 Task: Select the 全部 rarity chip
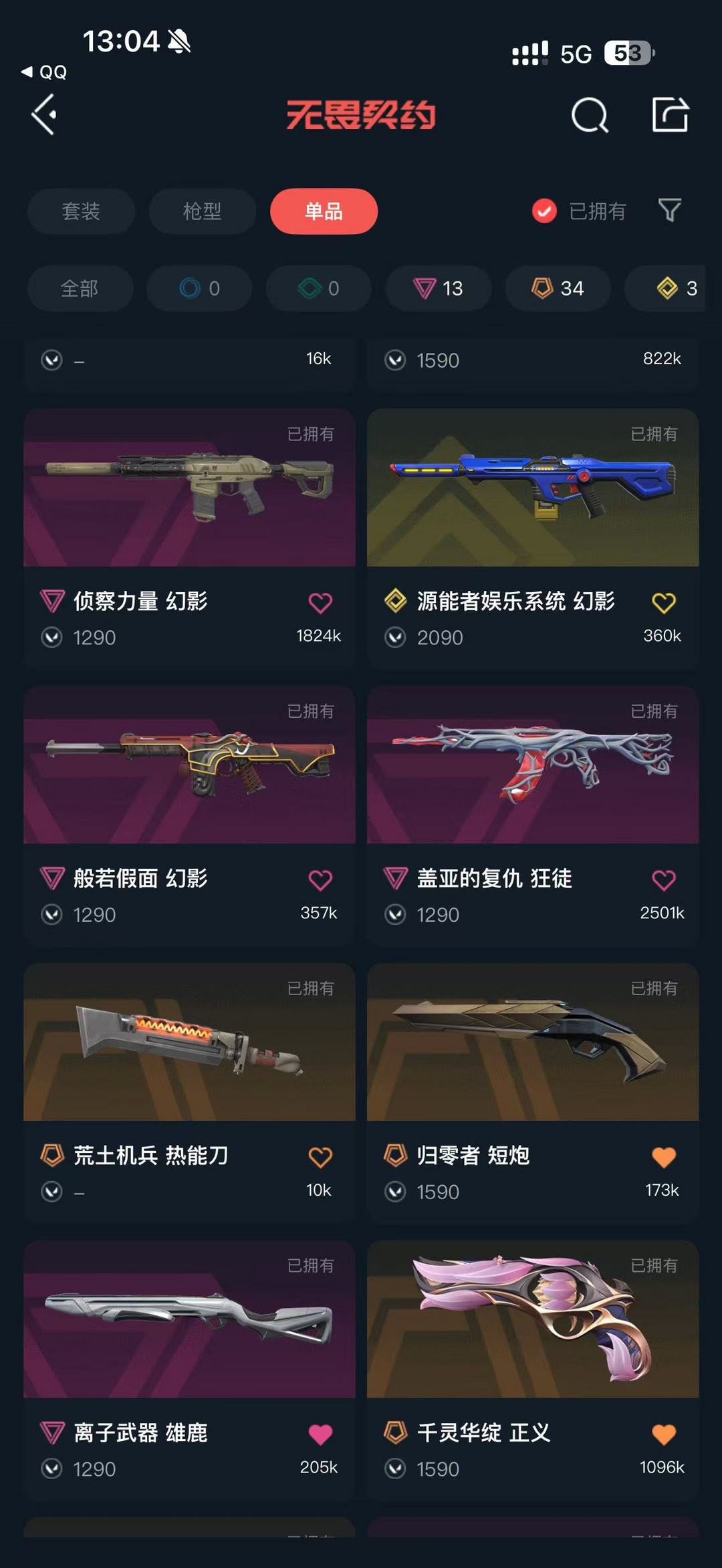click(x=80, y=289)
